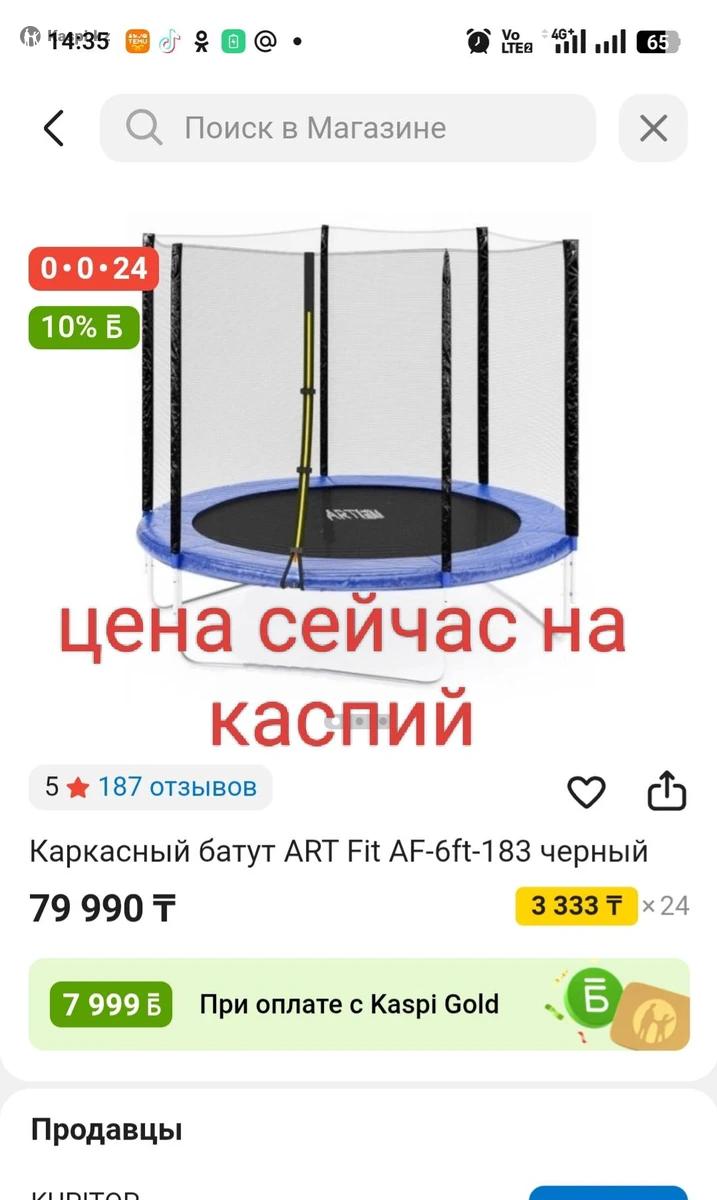
Task: Open the Kaspi Gold bonus banner
Action: click(358, 1004)
